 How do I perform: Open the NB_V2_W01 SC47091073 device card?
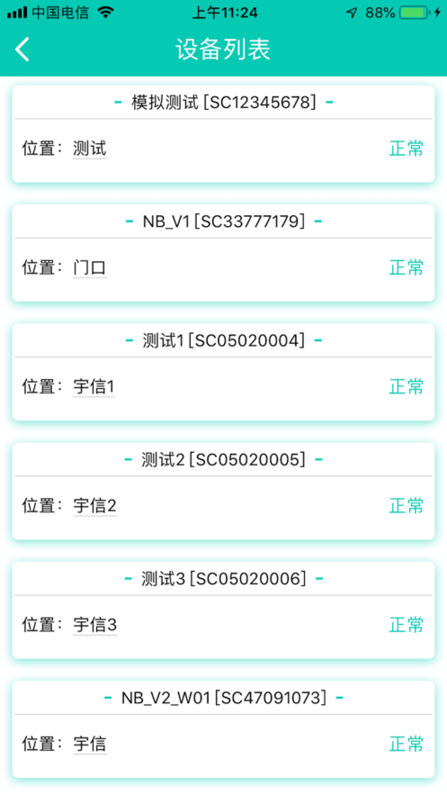point(224,730)
